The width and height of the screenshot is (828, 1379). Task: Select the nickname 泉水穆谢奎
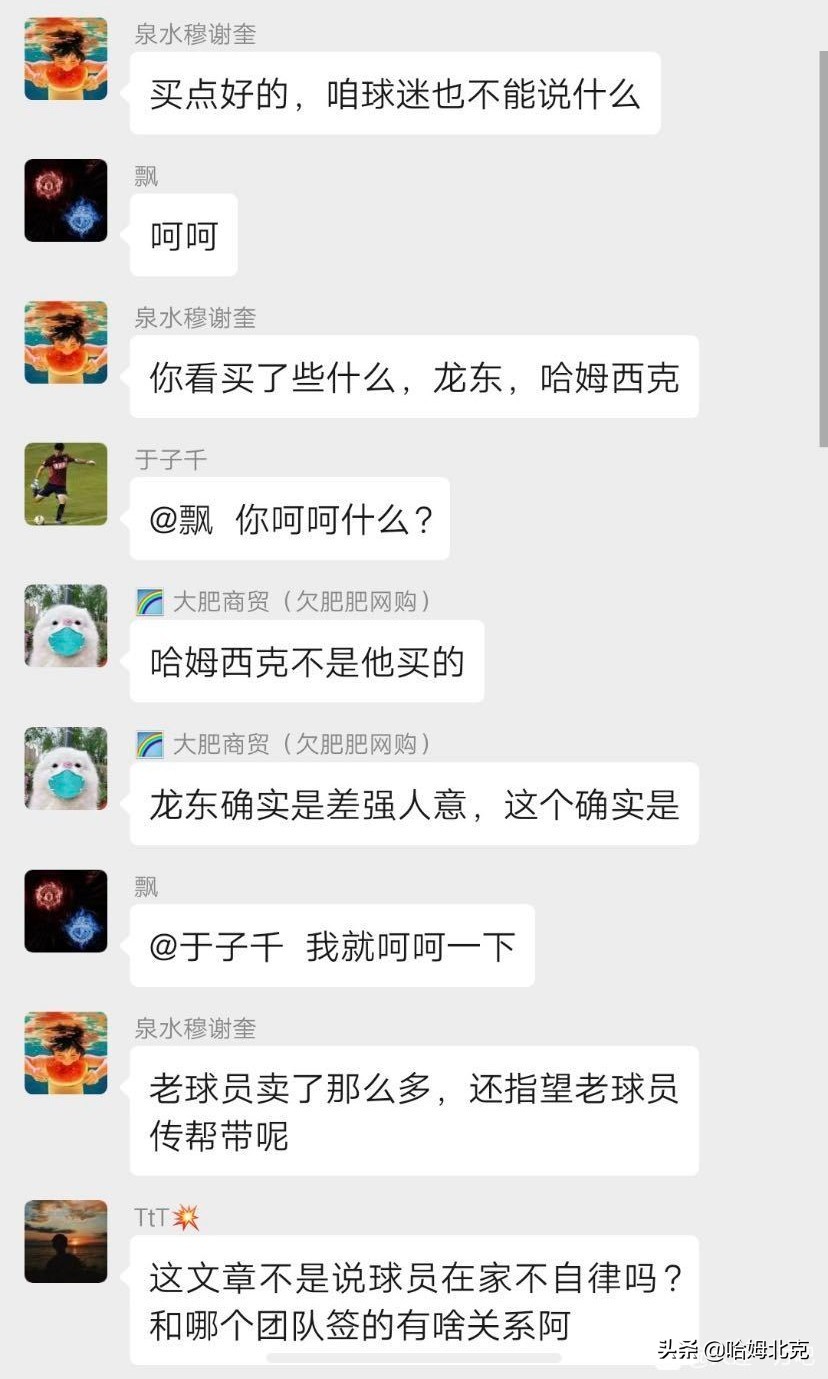pyautogui.click(x=193, y=32)
